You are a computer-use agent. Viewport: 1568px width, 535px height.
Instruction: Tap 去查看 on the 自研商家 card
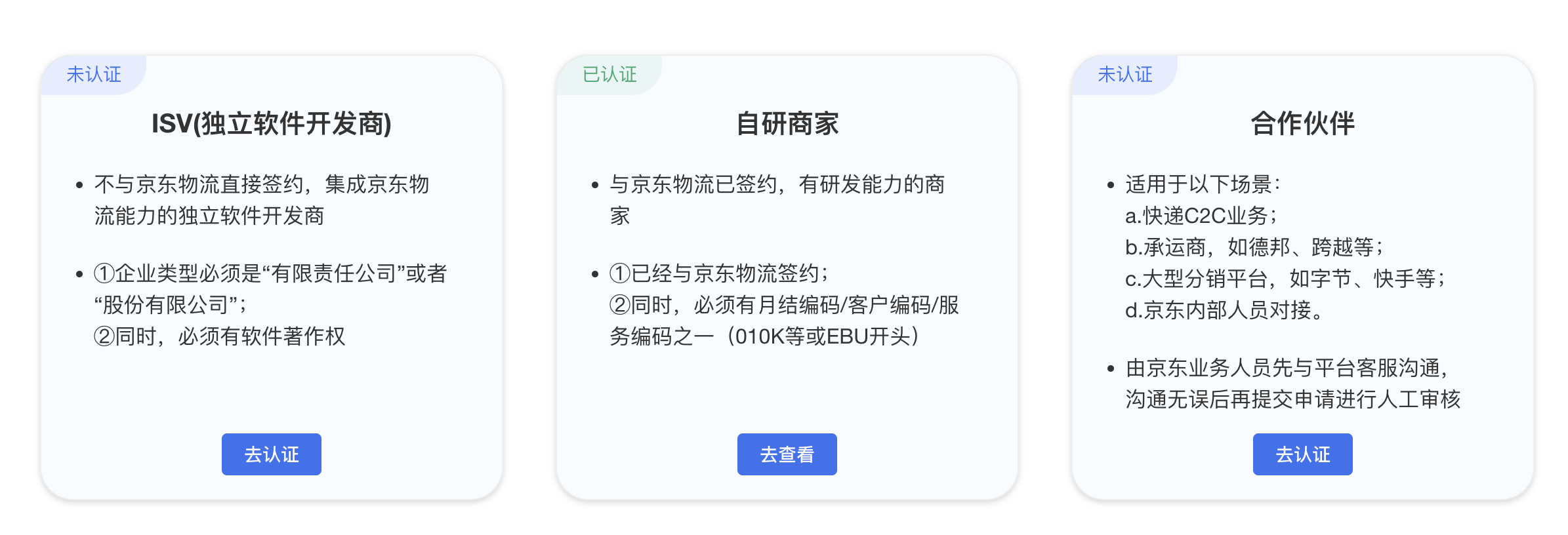tap(787, 454)
